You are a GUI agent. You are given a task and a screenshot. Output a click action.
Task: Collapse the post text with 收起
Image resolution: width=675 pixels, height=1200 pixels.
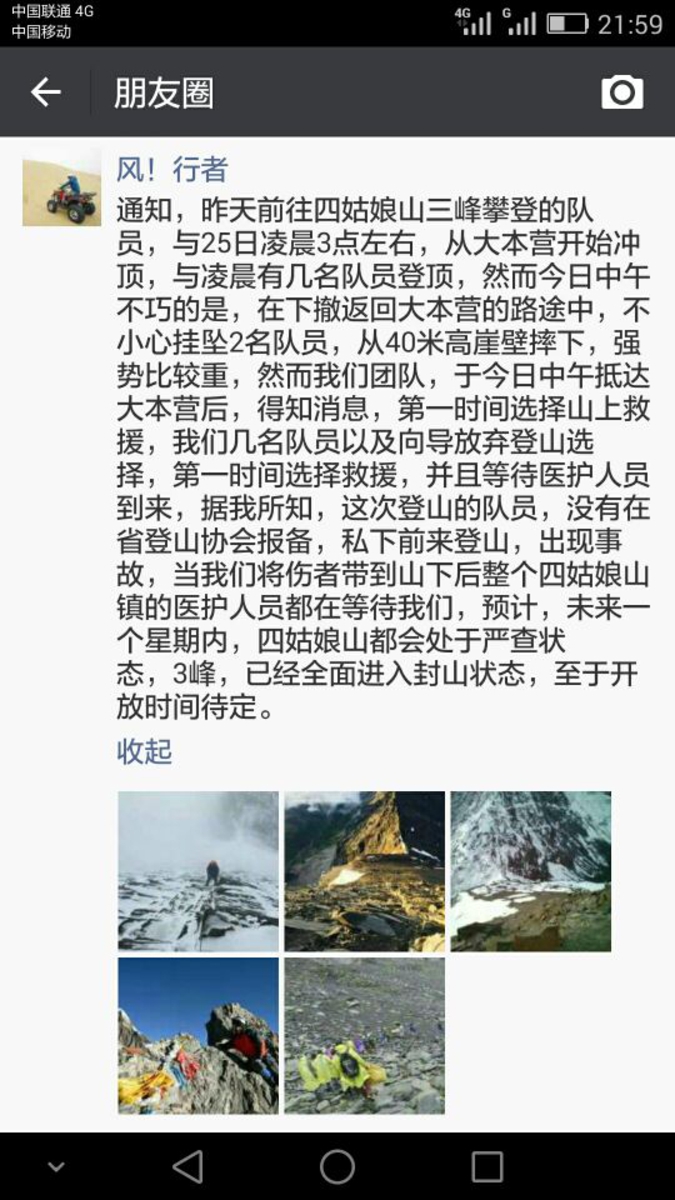tap(145, 751)
